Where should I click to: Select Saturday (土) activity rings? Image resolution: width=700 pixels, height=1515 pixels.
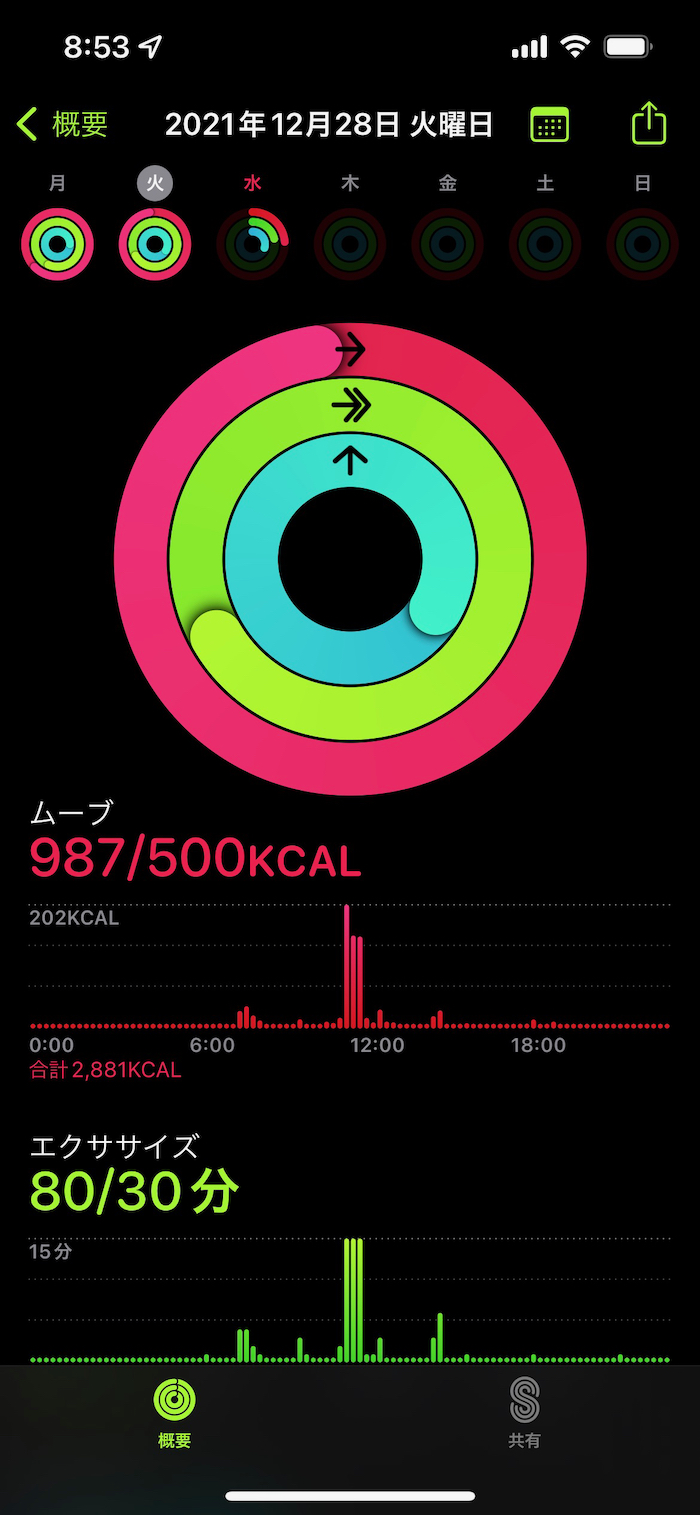point(546,243)
